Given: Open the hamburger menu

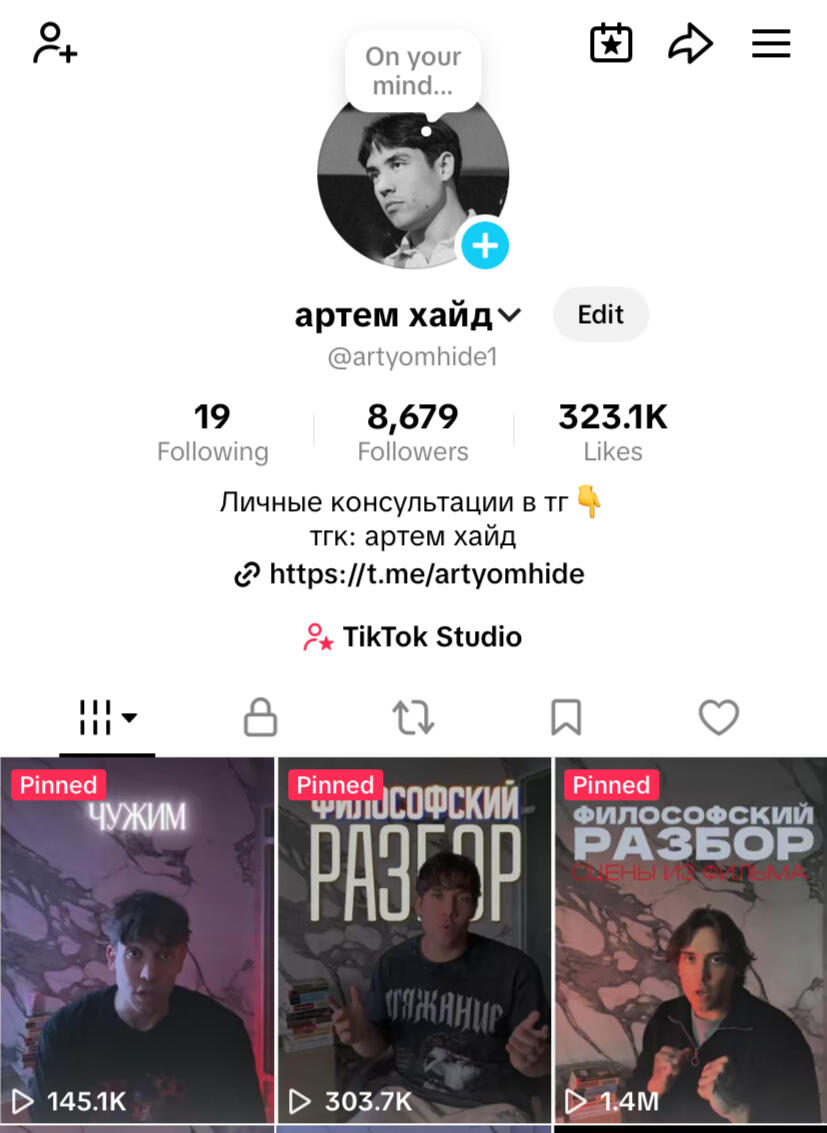Looking at the screenshot, I should pyautogui.click(x=771, y=44).
